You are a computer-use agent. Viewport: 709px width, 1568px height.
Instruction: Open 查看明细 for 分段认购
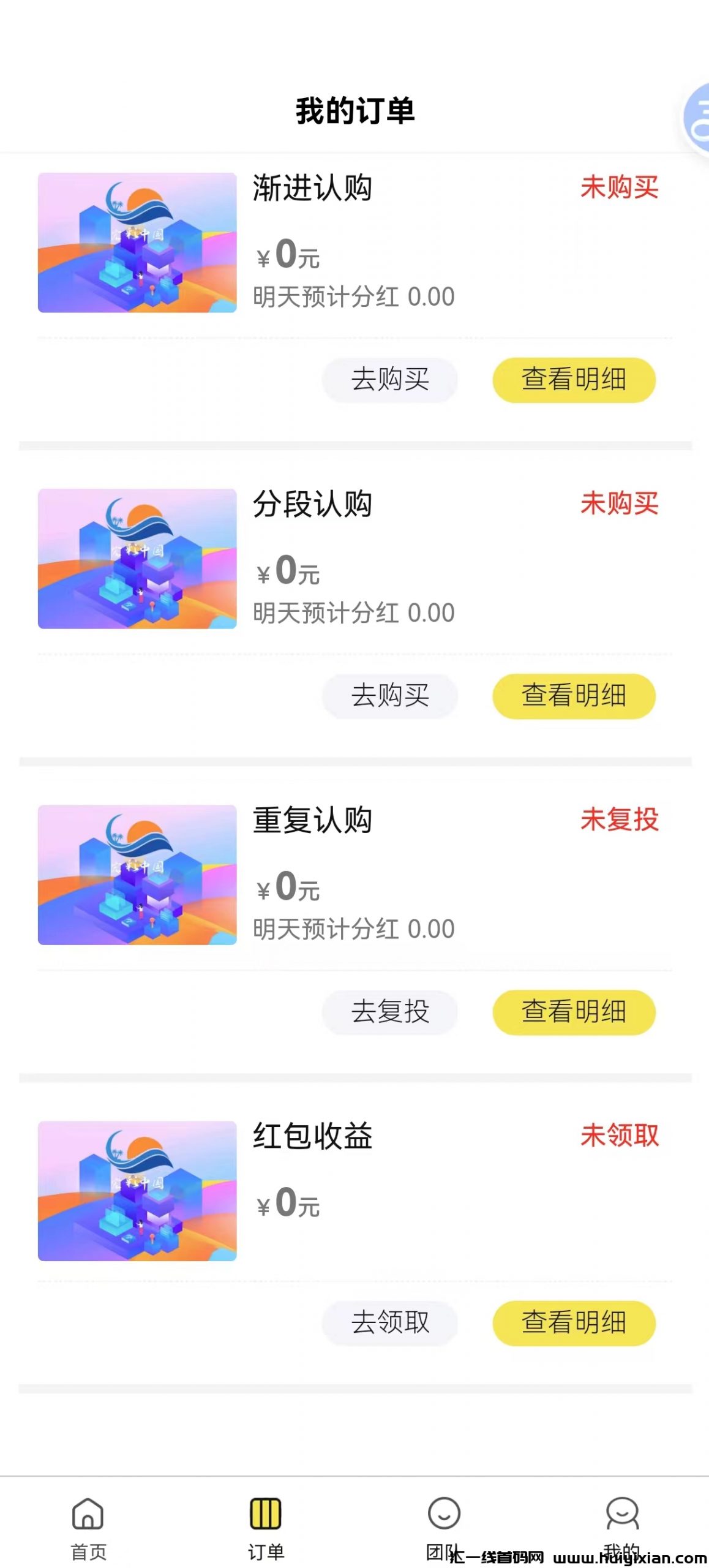[574, 696]
